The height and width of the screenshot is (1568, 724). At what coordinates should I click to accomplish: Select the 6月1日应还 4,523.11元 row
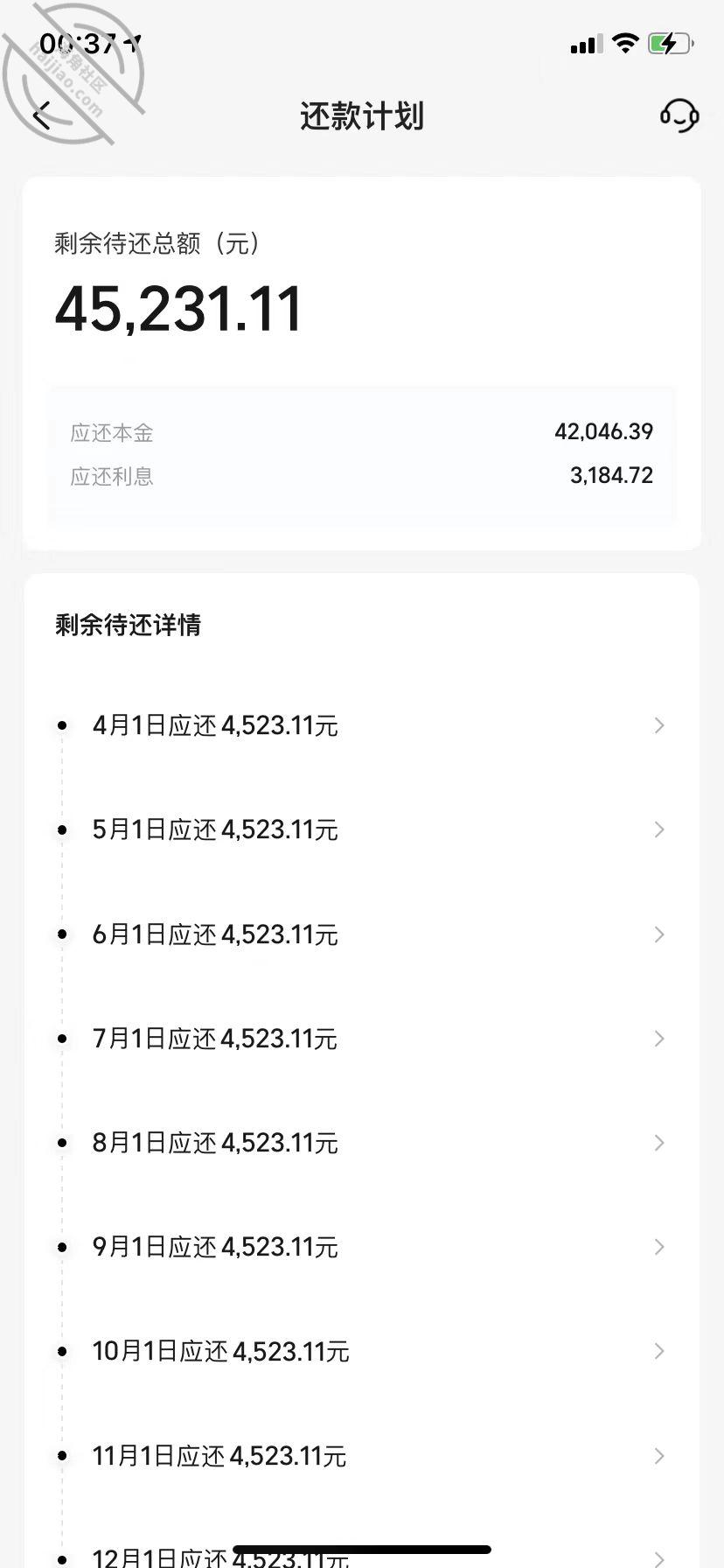361,934
